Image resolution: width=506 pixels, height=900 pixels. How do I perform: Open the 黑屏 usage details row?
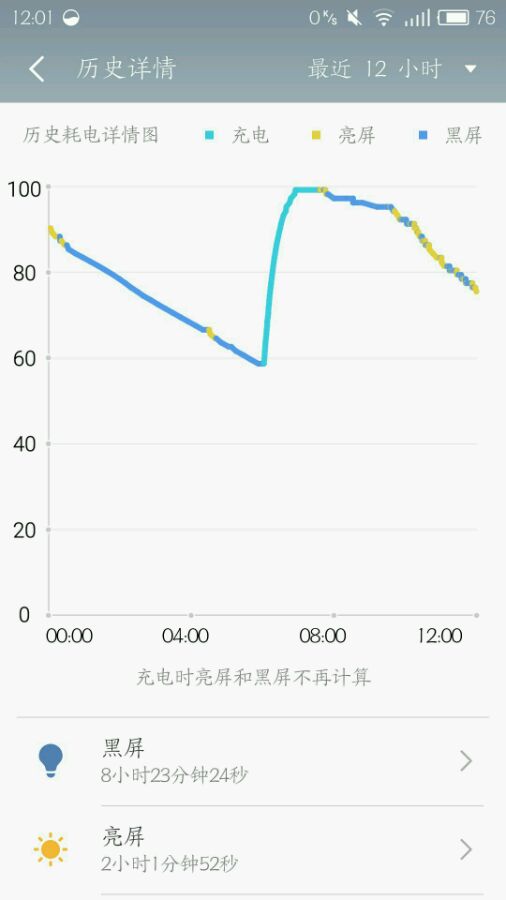(253, 761)
